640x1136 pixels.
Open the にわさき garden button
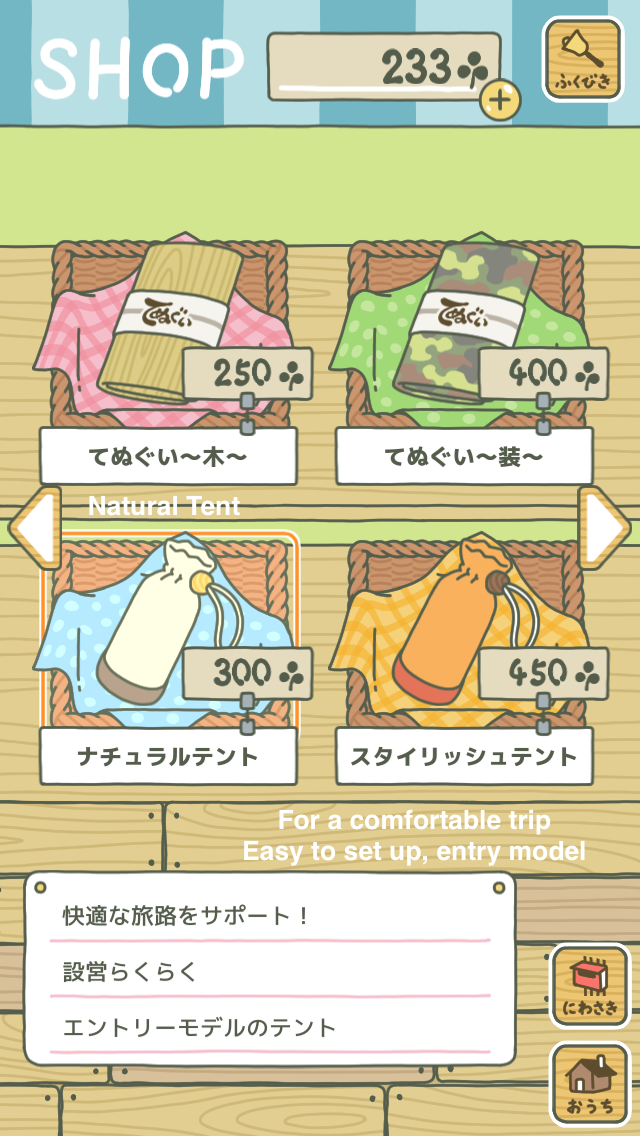[x=589, y=986]
